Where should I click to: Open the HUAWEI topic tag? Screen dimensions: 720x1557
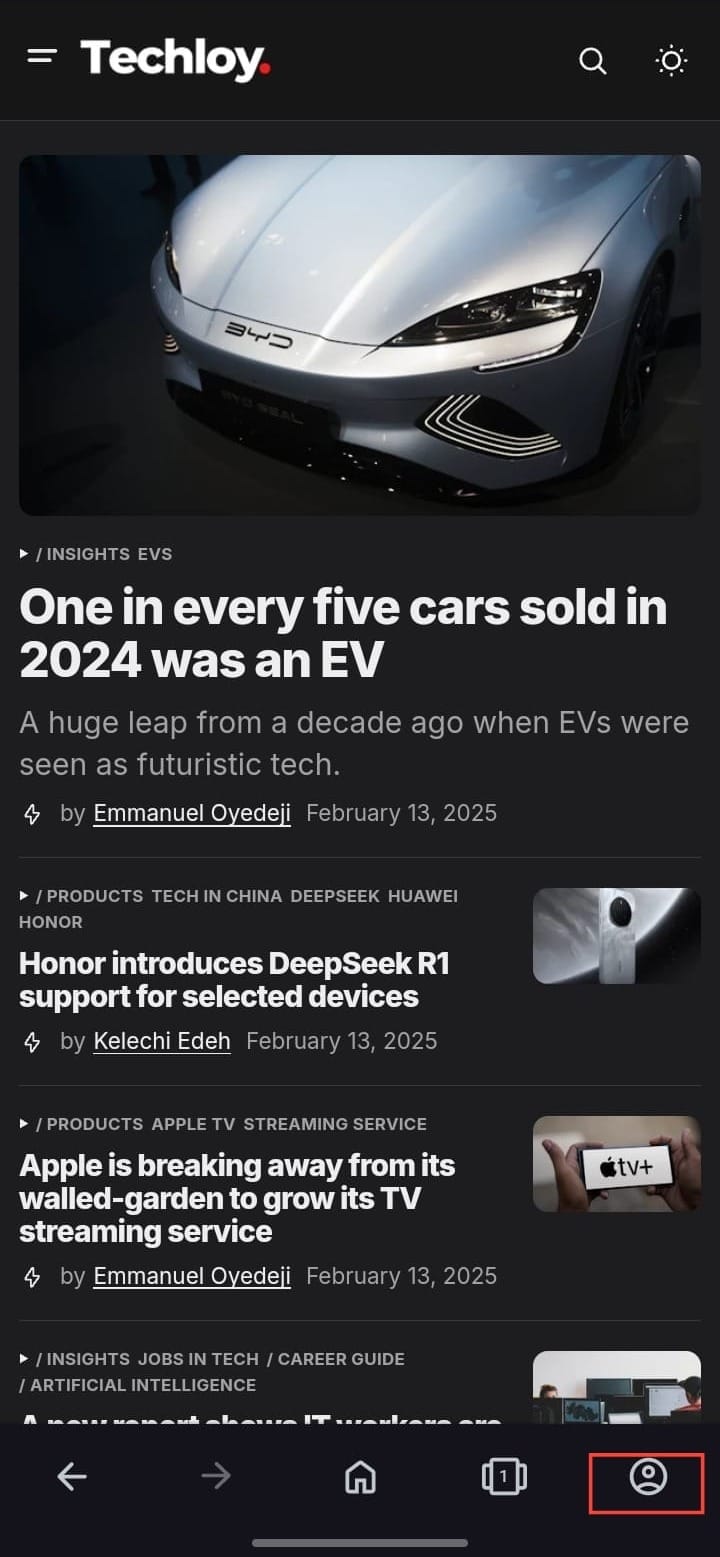point(423,896)
